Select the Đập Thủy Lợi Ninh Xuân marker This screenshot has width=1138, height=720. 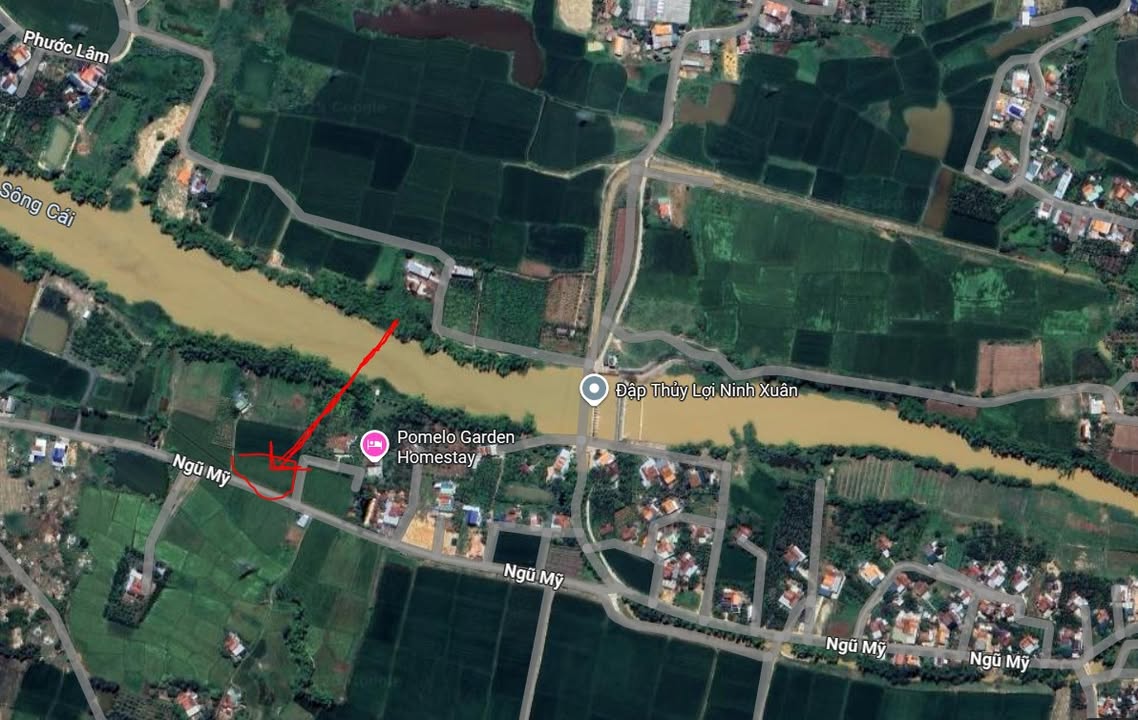pyautogui.click(x=594, y=389)
